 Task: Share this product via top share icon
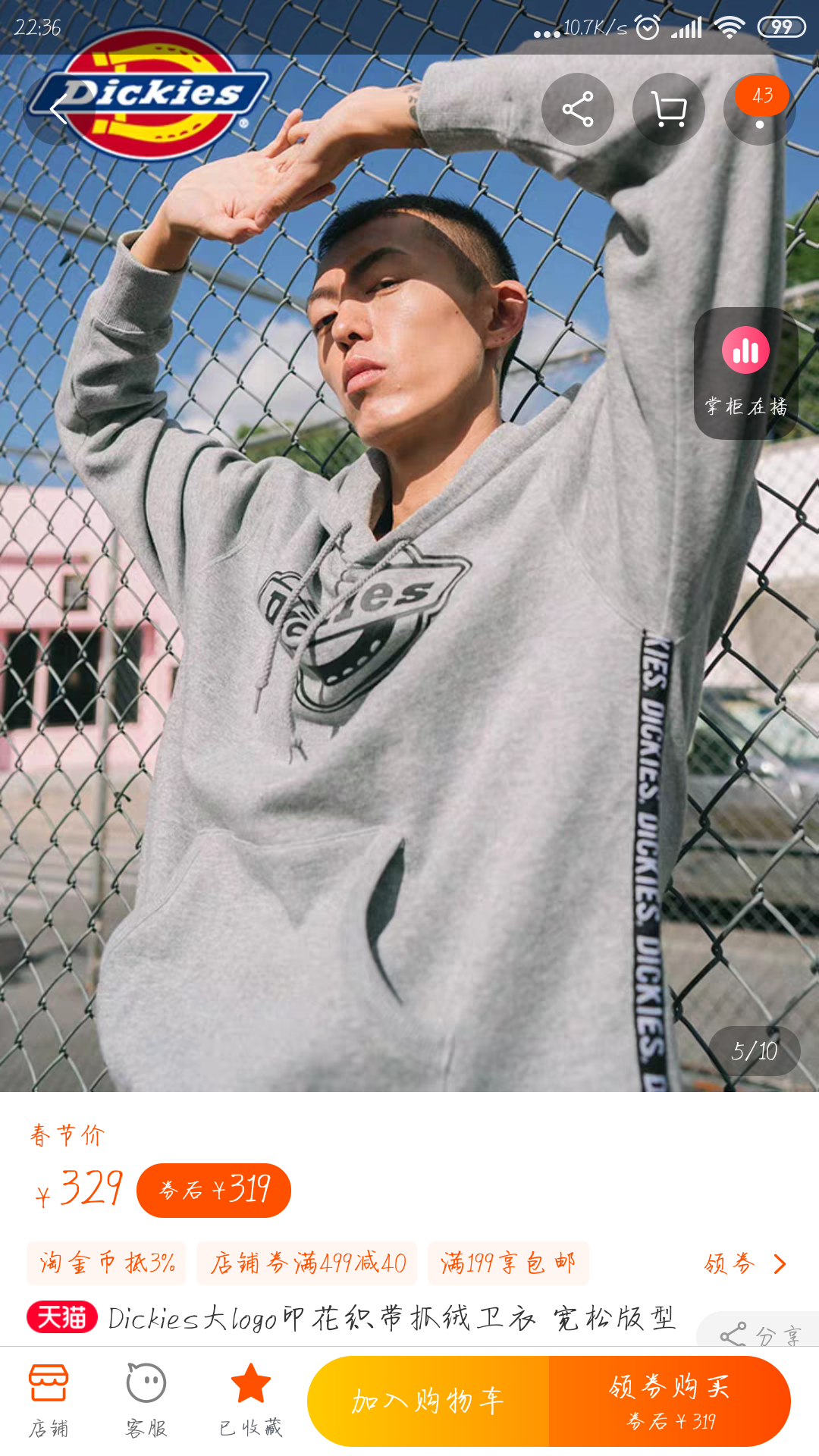577,110
